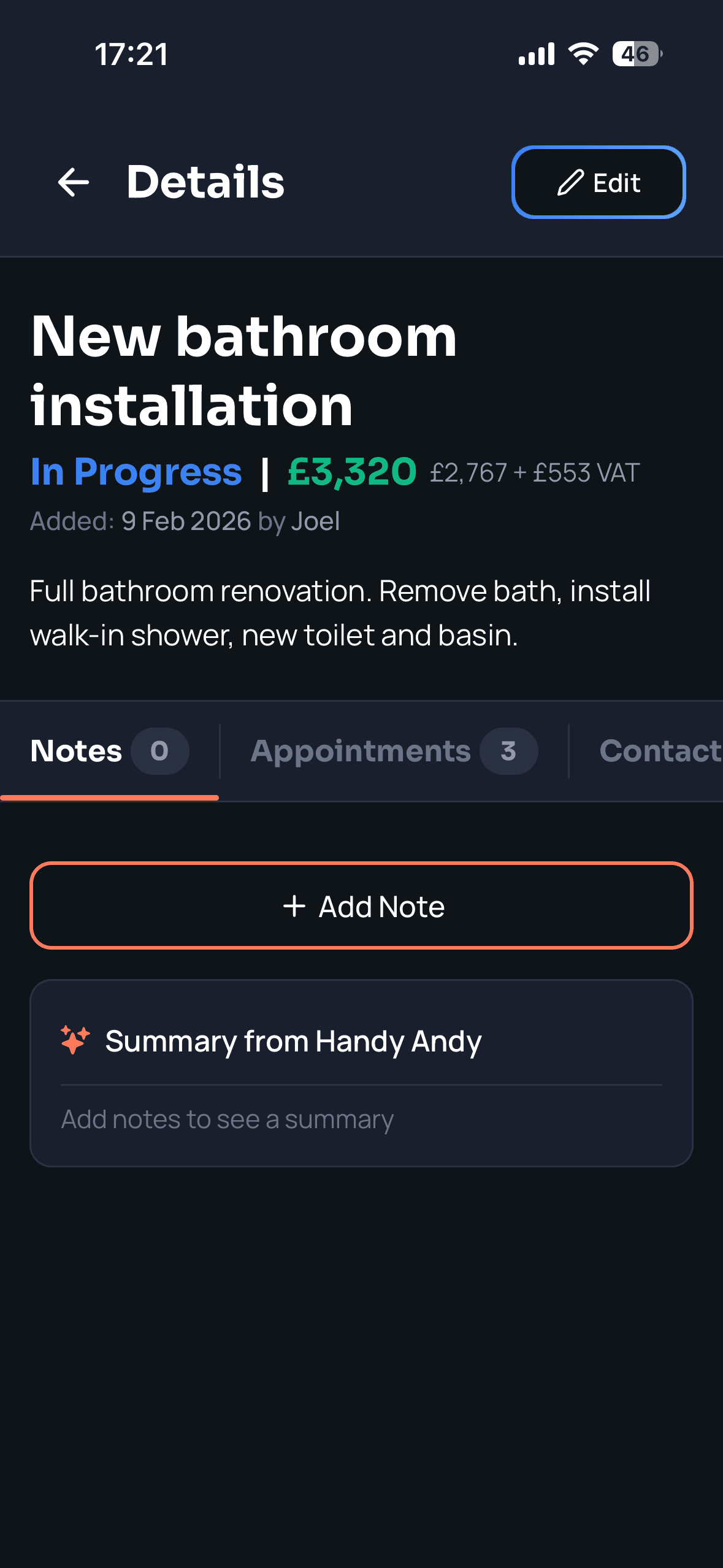The height and width of the screenshot is (1568, 723).
Task: Tap the back arrow to leave Details
Action: (72, 182)
